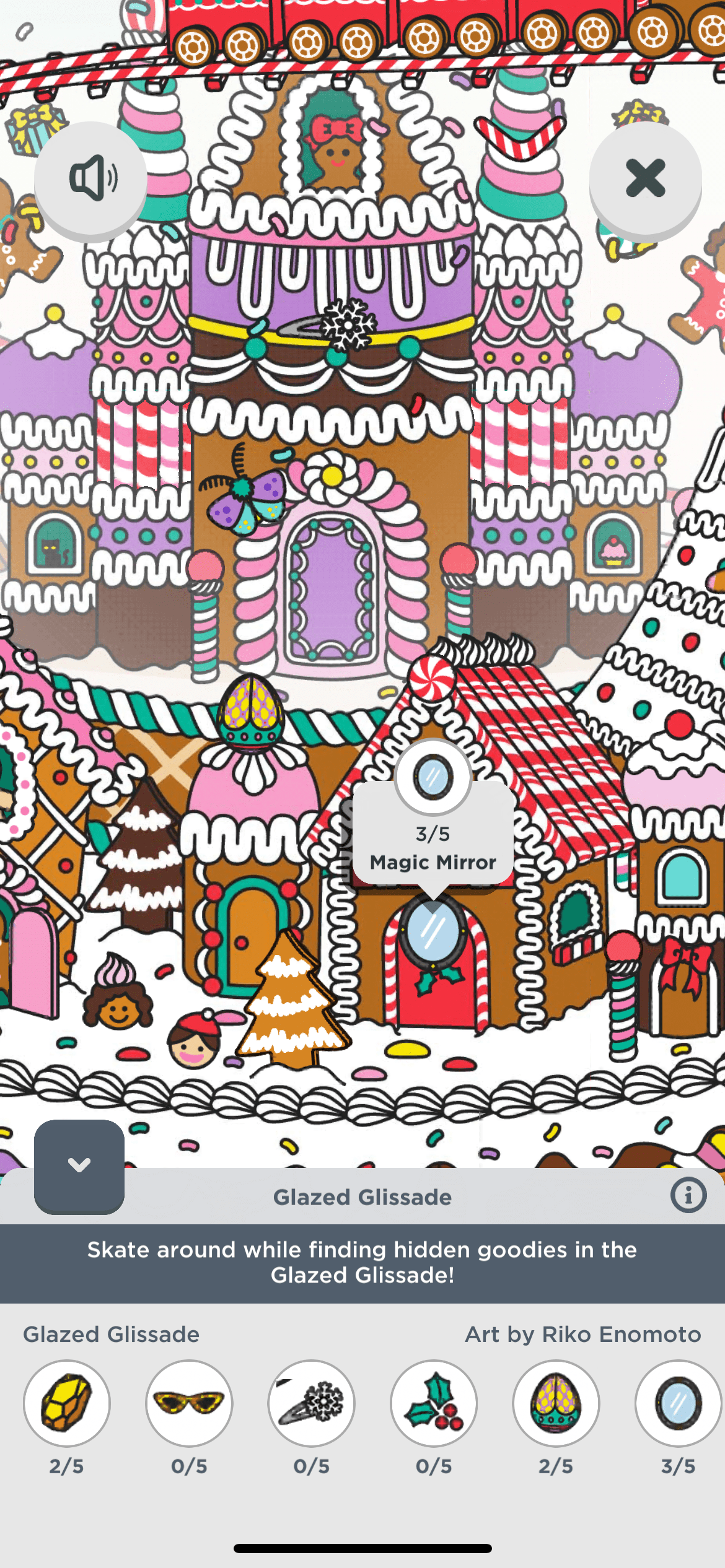Collapse the bottom info panel
Screen dimensions: 725x1568
coord(79,1165)
